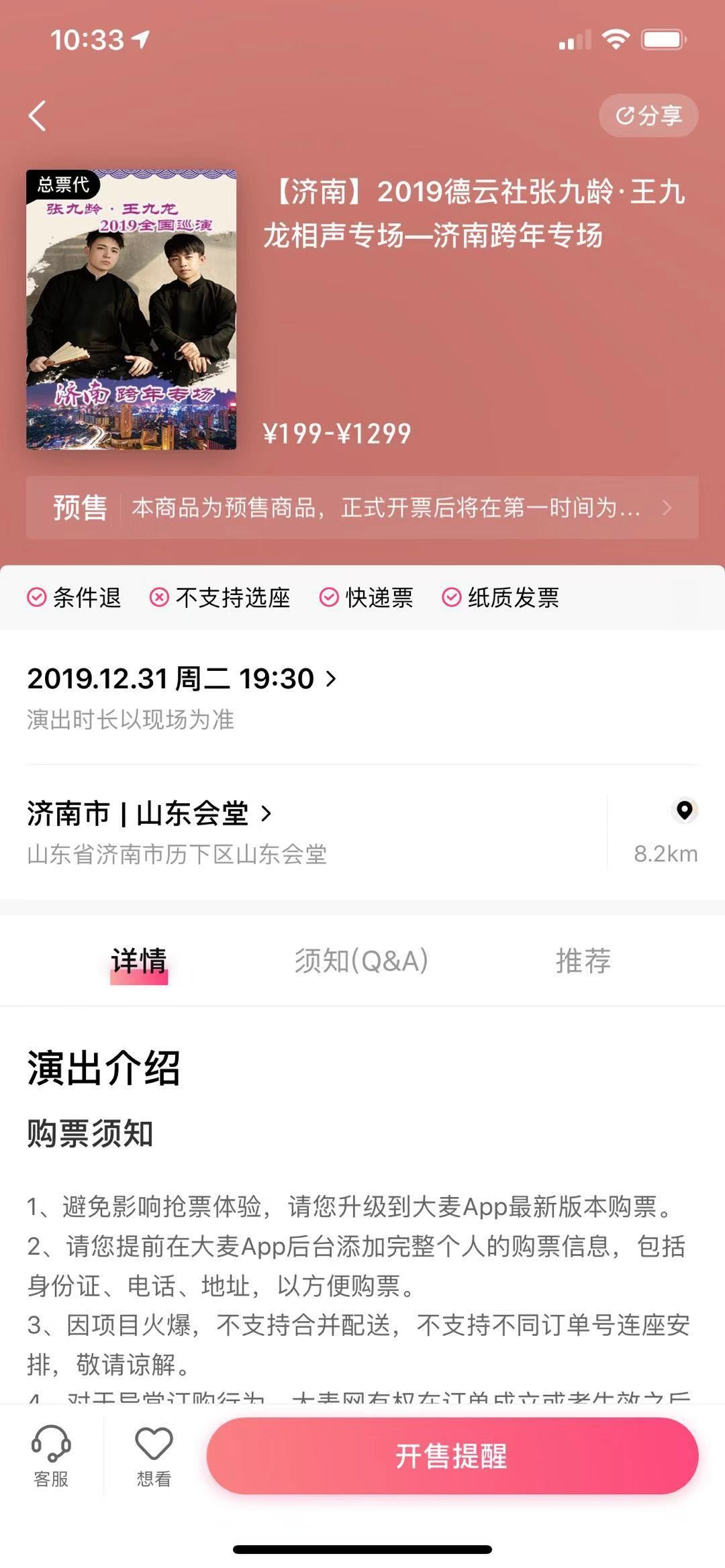Set the 开售提醒 sale reminder
This screenshot has width=725, height=1568.
452,1456
